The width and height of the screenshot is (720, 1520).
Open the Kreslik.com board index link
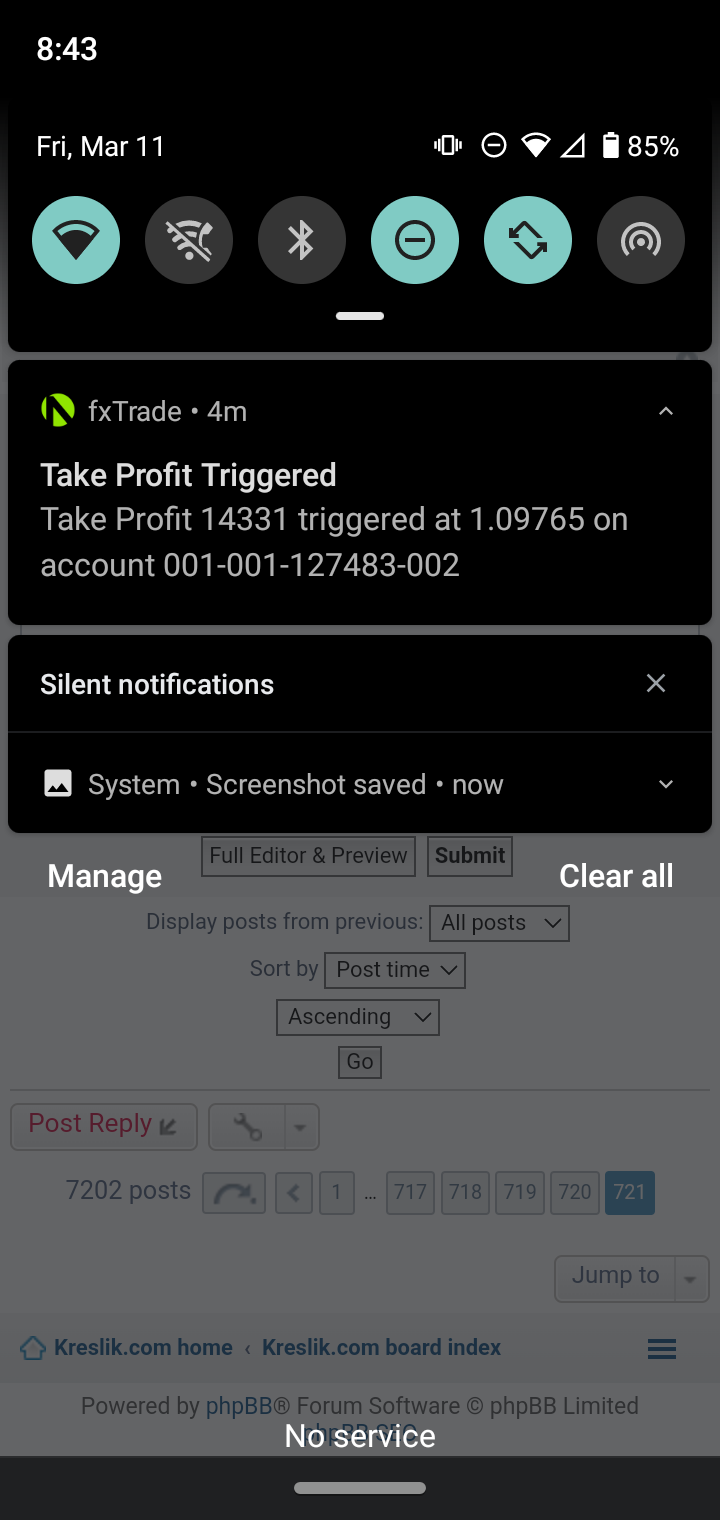point(381,1348)
